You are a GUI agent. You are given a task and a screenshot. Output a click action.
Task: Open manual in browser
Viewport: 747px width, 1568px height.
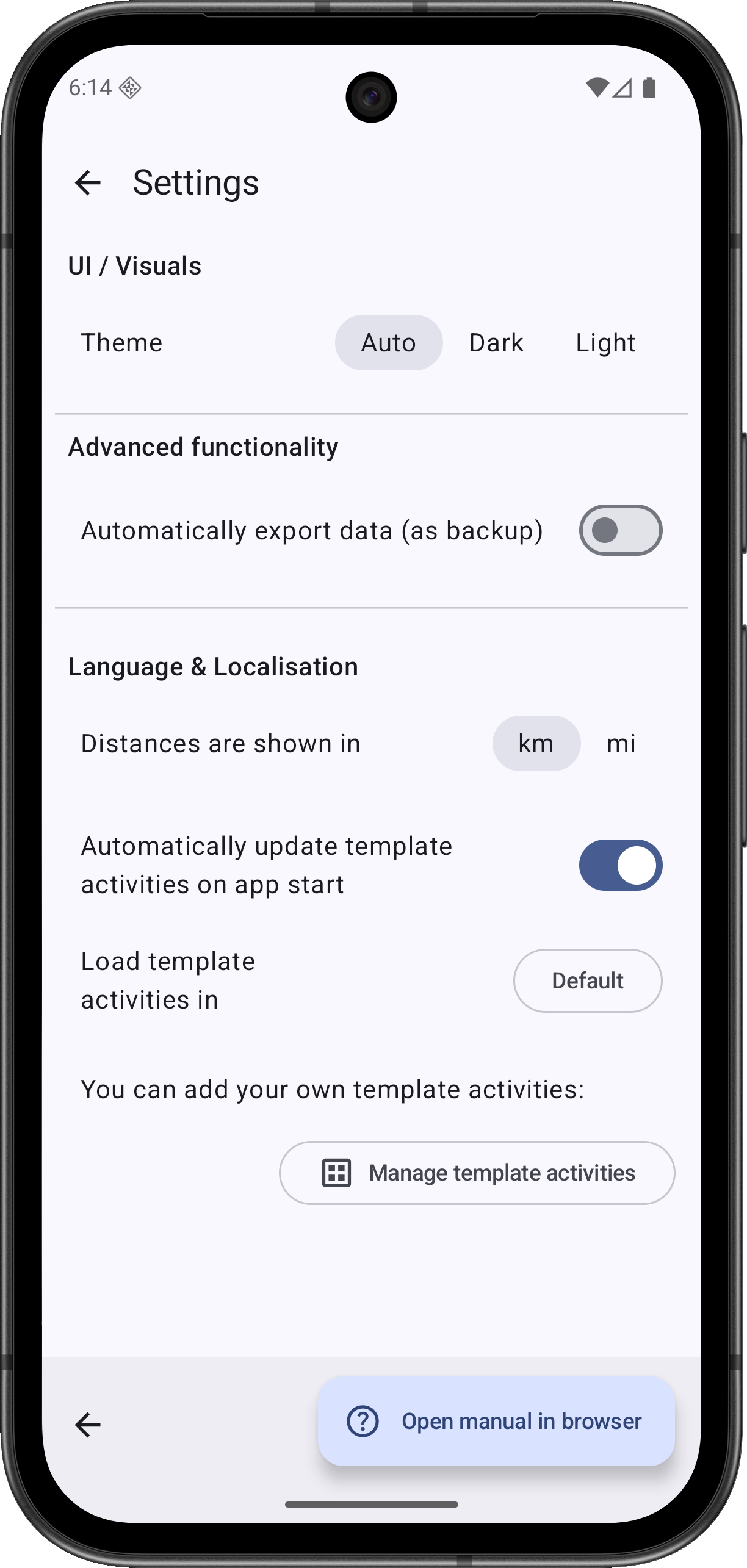(x=496, y=1421)
